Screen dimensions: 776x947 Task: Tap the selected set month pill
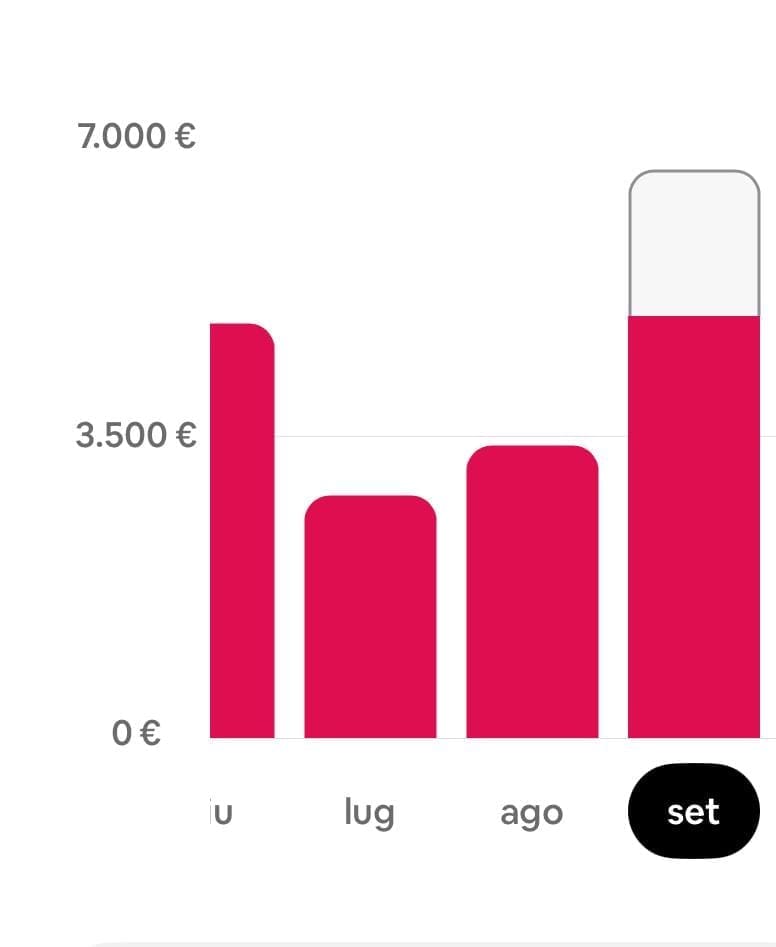pos(693,811)
